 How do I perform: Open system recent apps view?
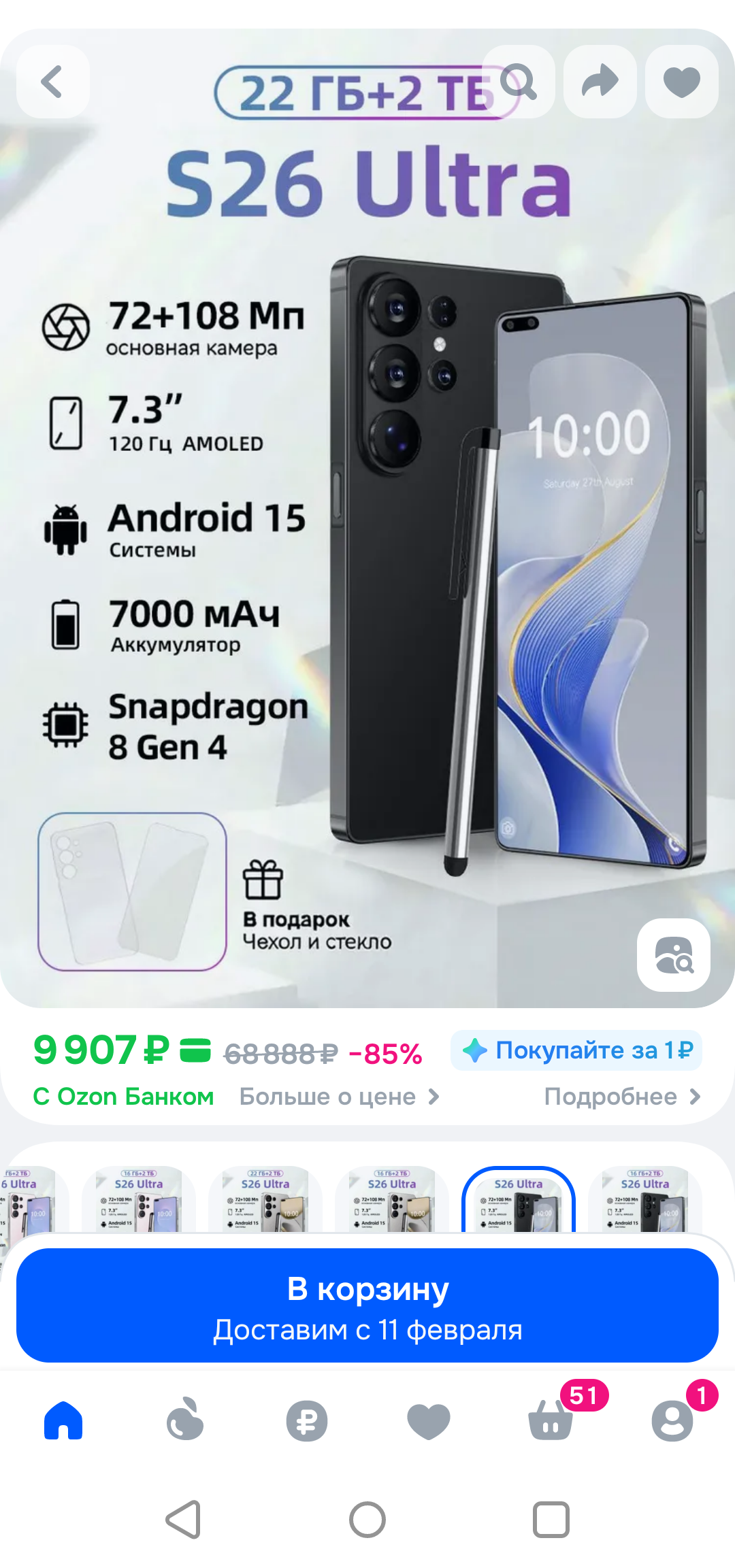coord(551,1520)
